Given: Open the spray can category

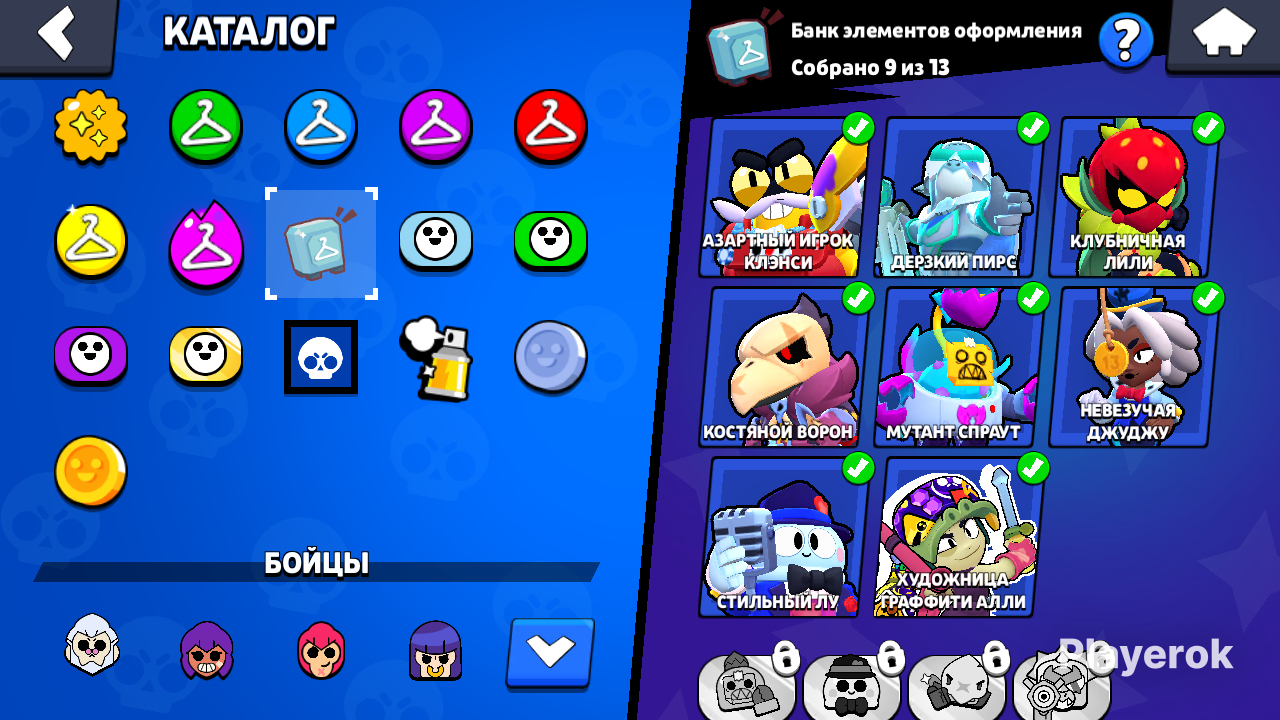Looking at the screenshot, I should click(437, 358).
